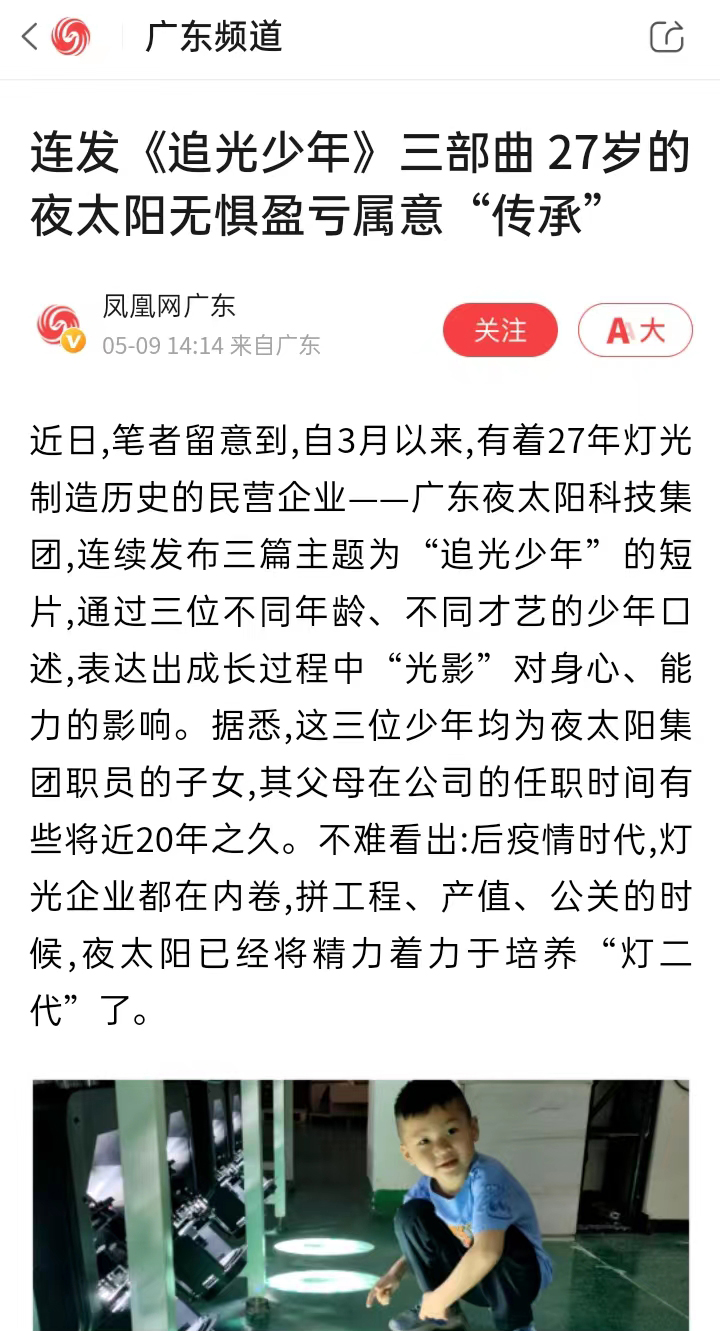The height and width of the screenshot is (1331, 720).
Task: Follow 凤凰网广东 with the 关注 button
Action: coord(500,330)
